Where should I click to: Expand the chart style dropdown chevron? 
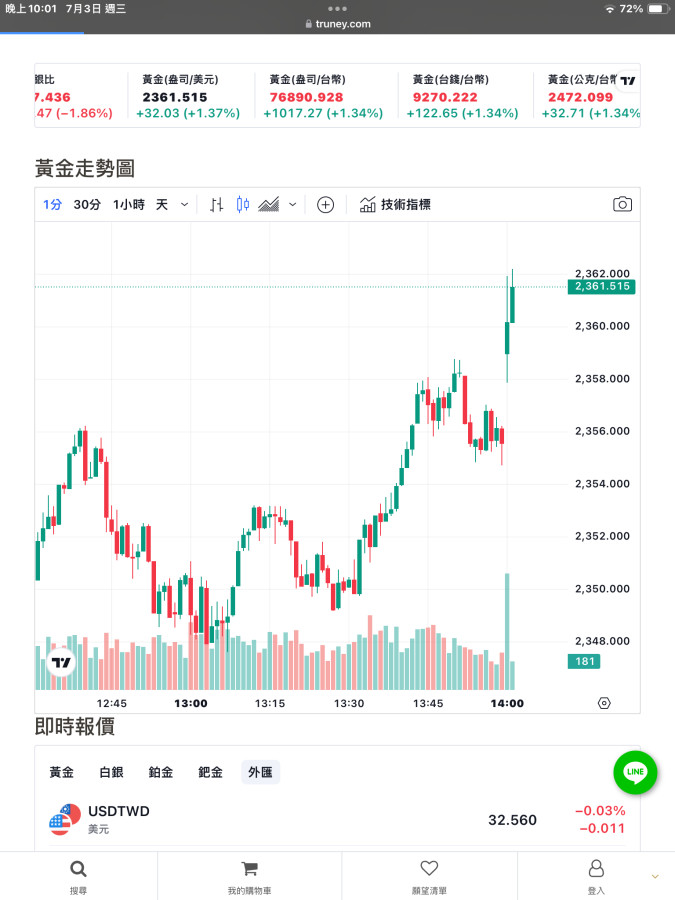(292, 204)
